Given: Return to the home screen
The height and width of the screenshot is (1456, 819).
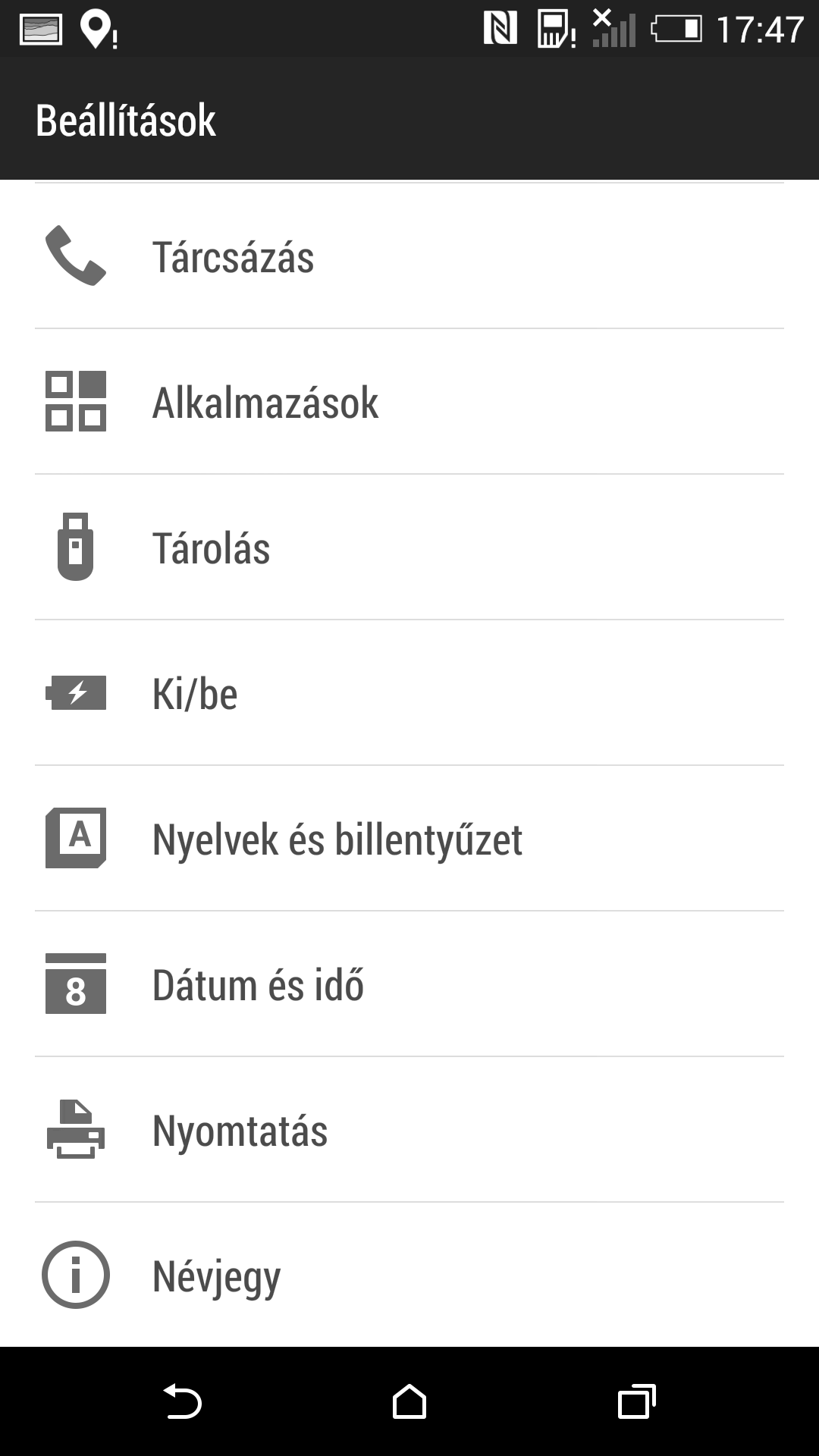Looking at the screenshot, I should pos(409,1401).
